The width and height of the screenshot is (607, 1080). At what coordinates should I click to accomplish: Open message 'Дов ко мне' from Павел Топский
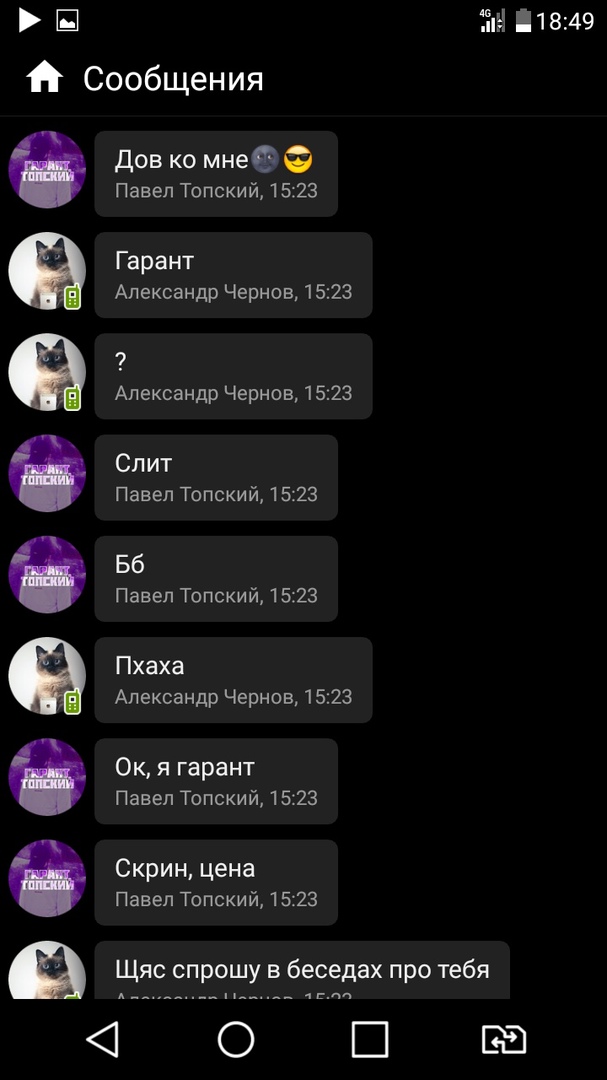(216, 173)
